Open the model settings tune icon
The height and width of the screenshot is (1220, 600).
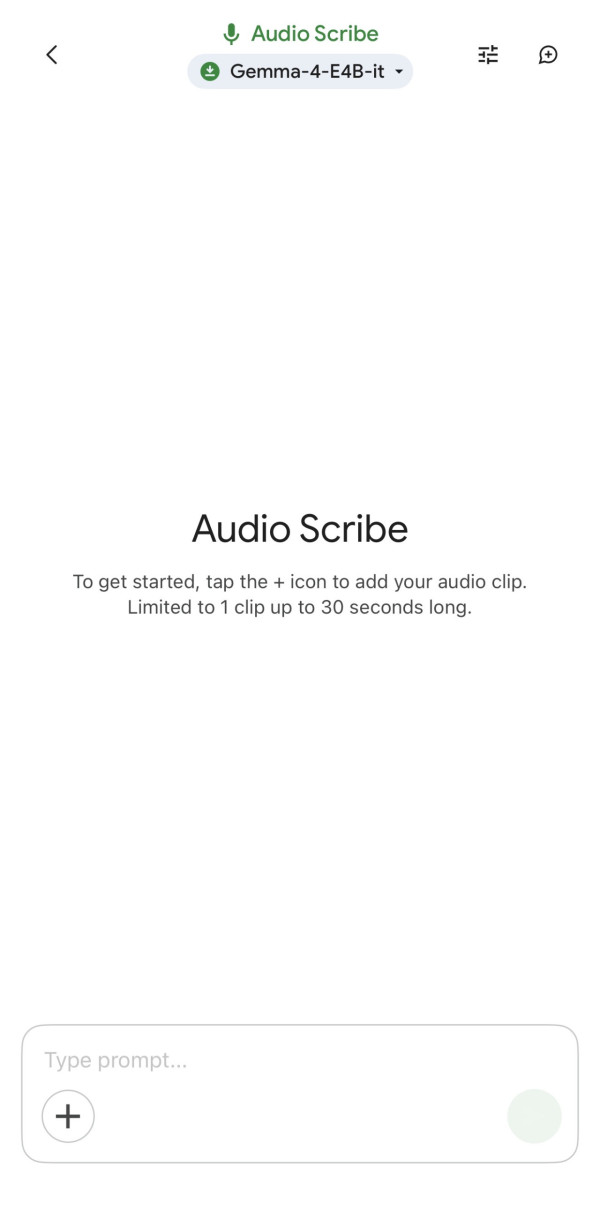tap(488, 55)
